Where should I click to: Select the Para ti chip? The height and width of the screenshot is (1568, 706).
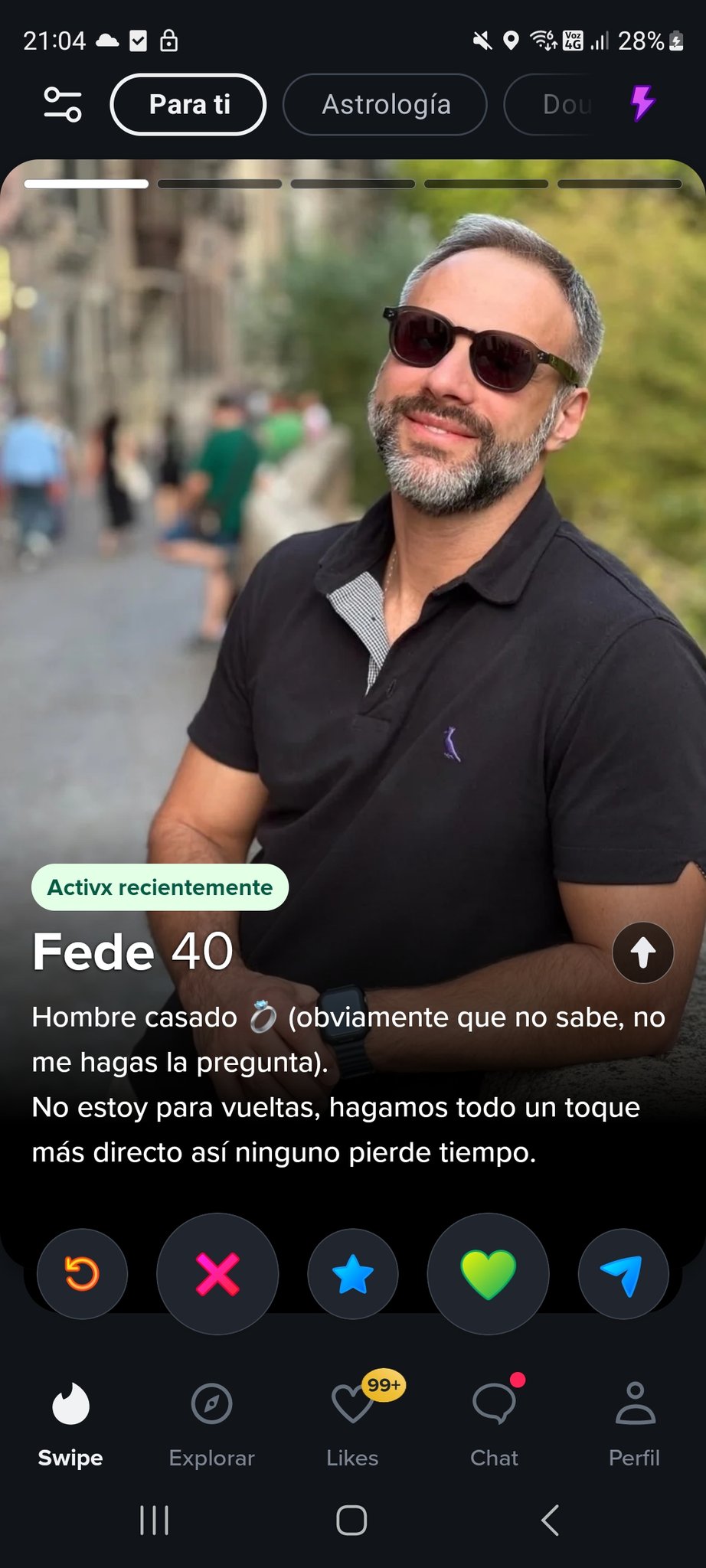coord(188,104)
